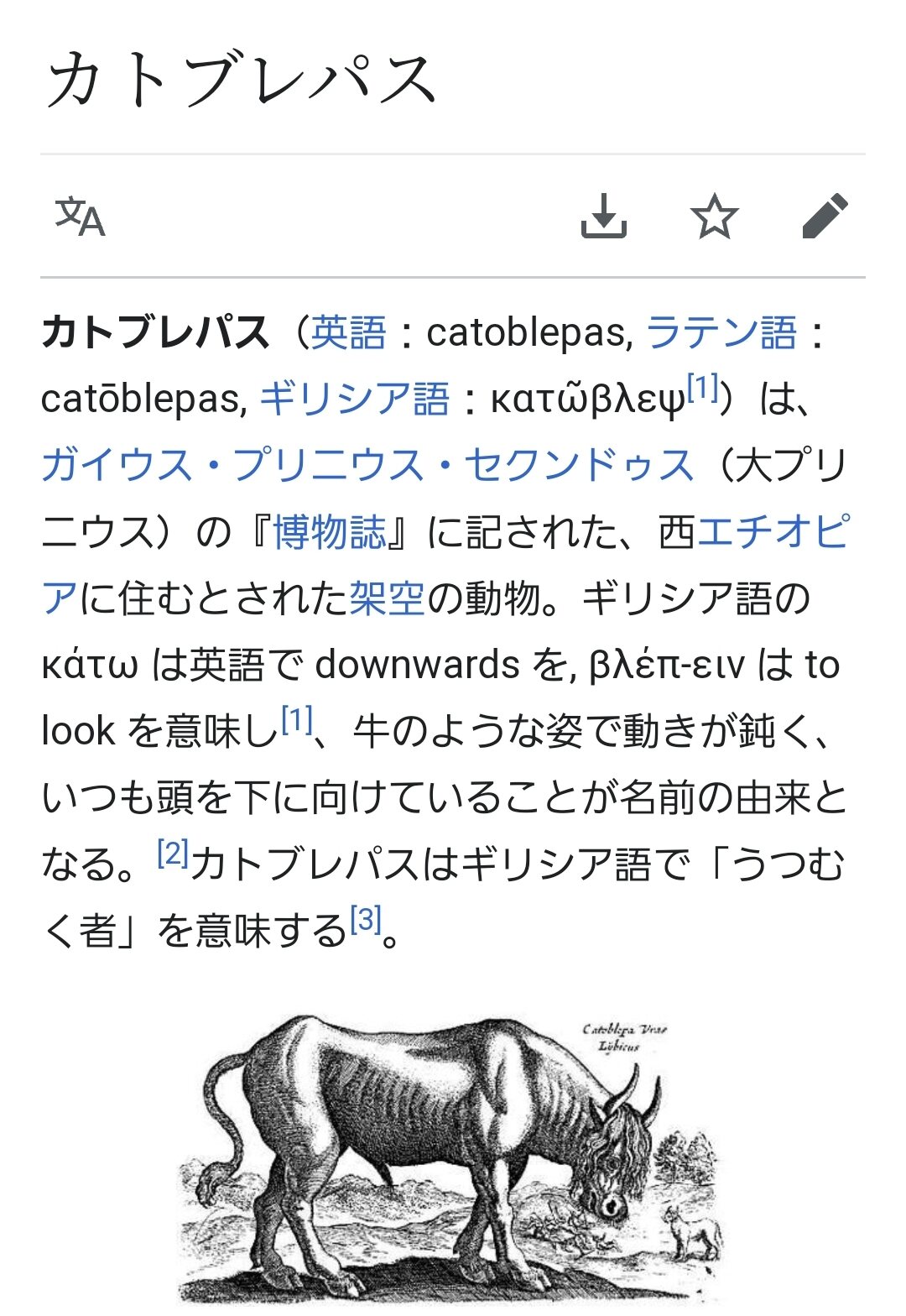Open the ギリシア語 link

click(x=355, y=399)
